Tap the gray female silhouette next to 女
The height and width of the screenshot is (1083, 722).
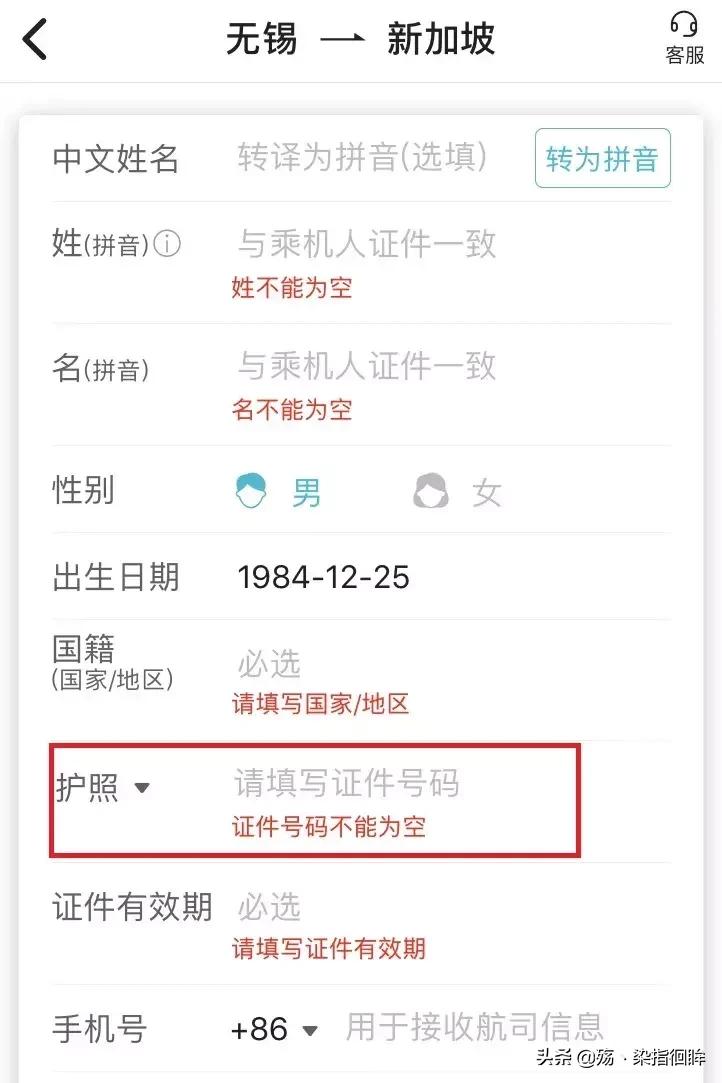tap(430, 490)
